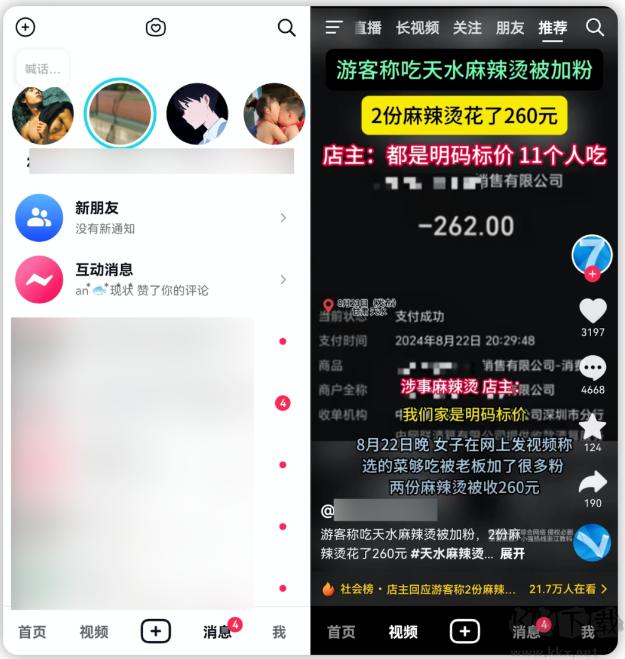
Task: Favorite the video with star icon
Action: pos(593,426)
